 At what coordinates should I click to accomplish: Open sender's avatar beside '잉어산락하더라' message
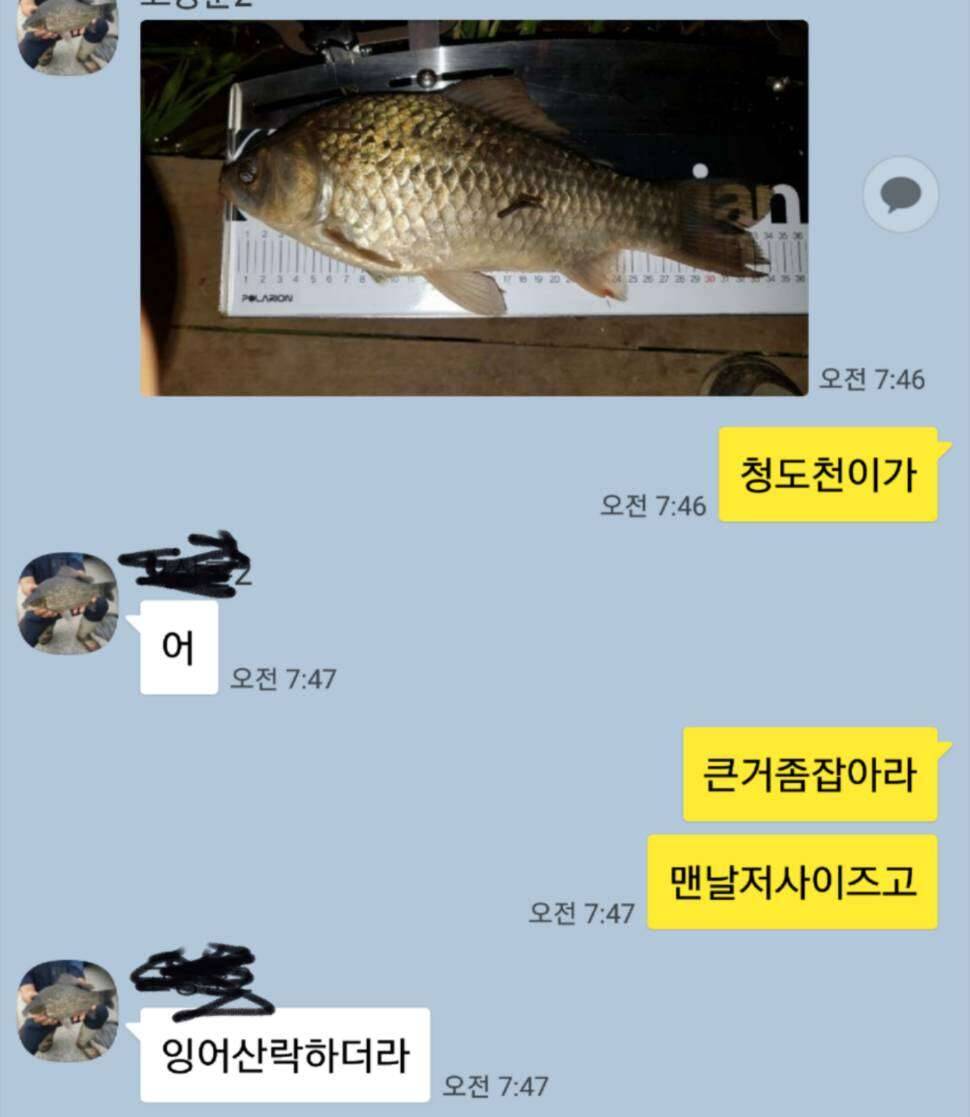pyautogui.click(x=68, y=1010)
